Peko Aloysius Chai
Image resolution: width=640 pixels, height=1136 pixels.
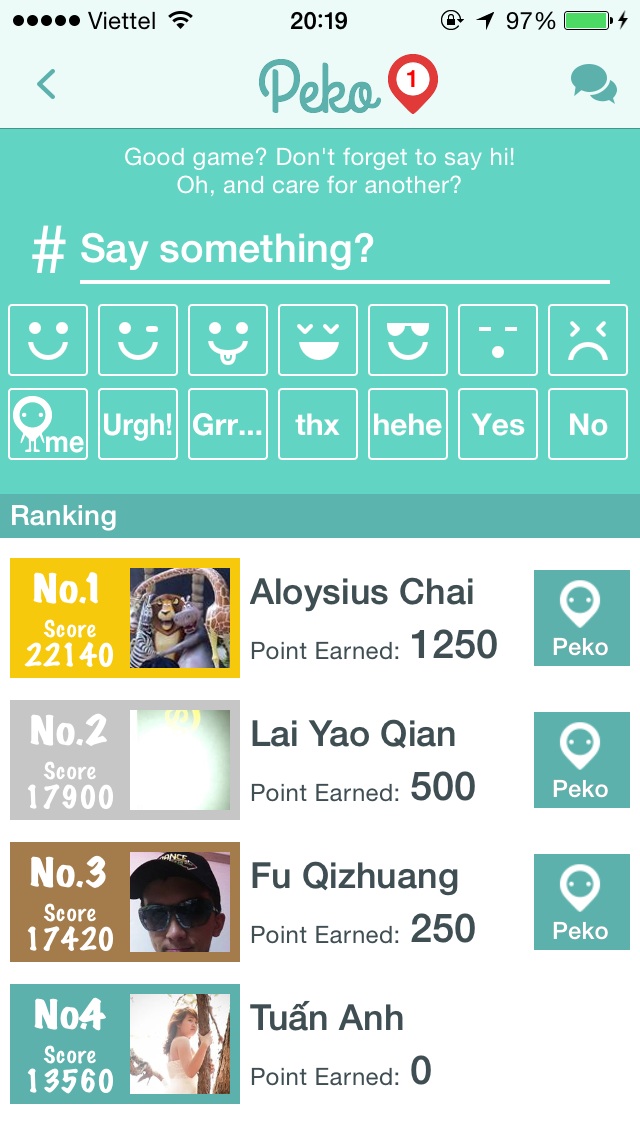click(x=581, y=618)
